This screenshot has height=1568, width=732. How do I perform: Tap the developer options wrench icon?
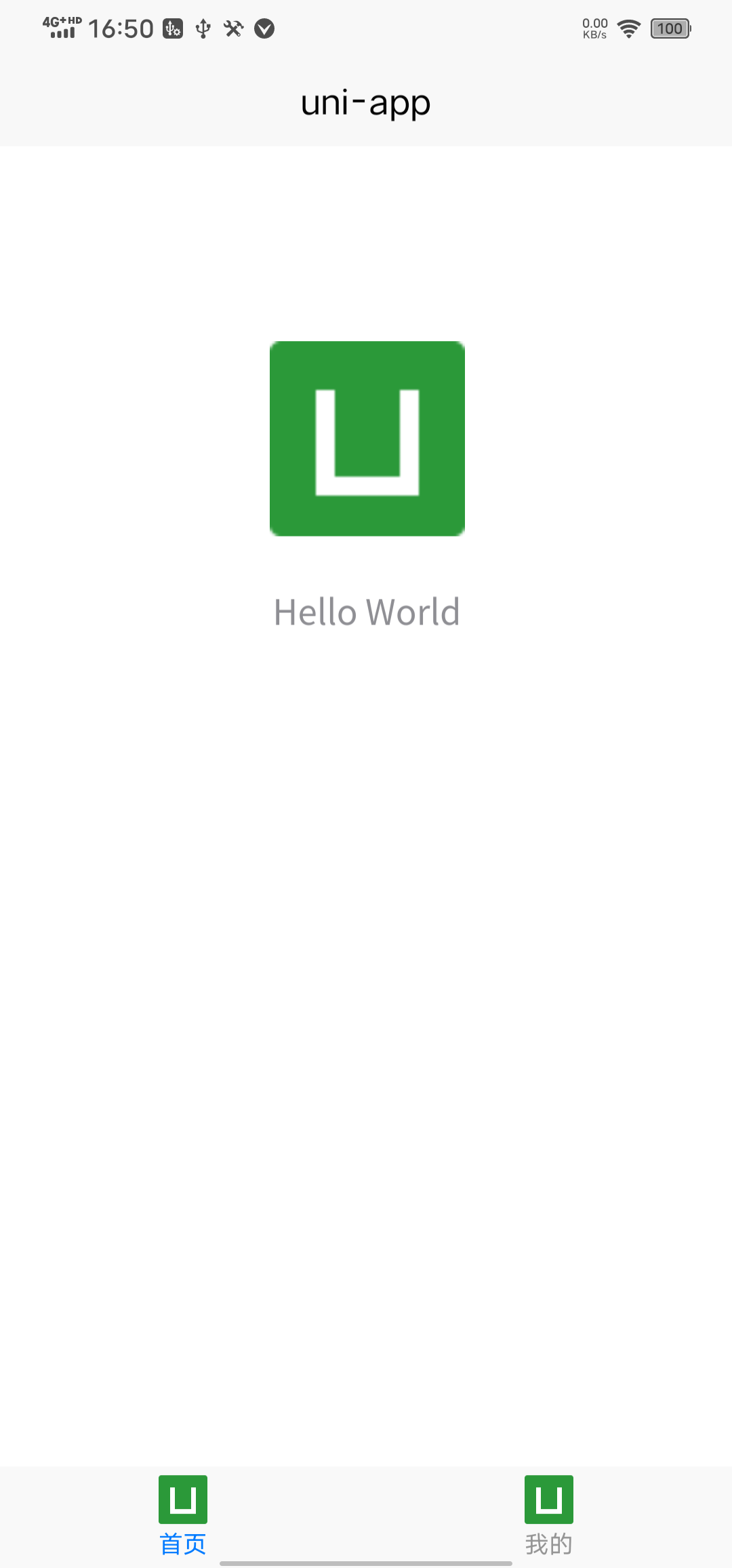click(x=231, y=28)
